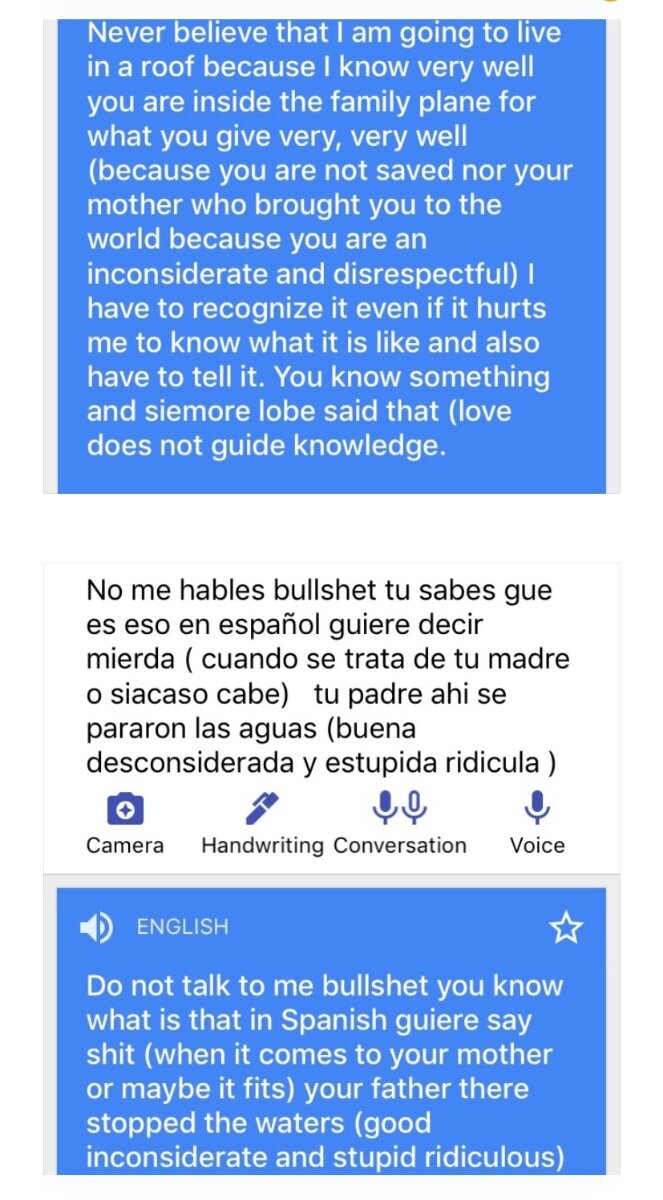Tap the Voice microphone input
The image size is (663, 1200).
pos(537,823)
